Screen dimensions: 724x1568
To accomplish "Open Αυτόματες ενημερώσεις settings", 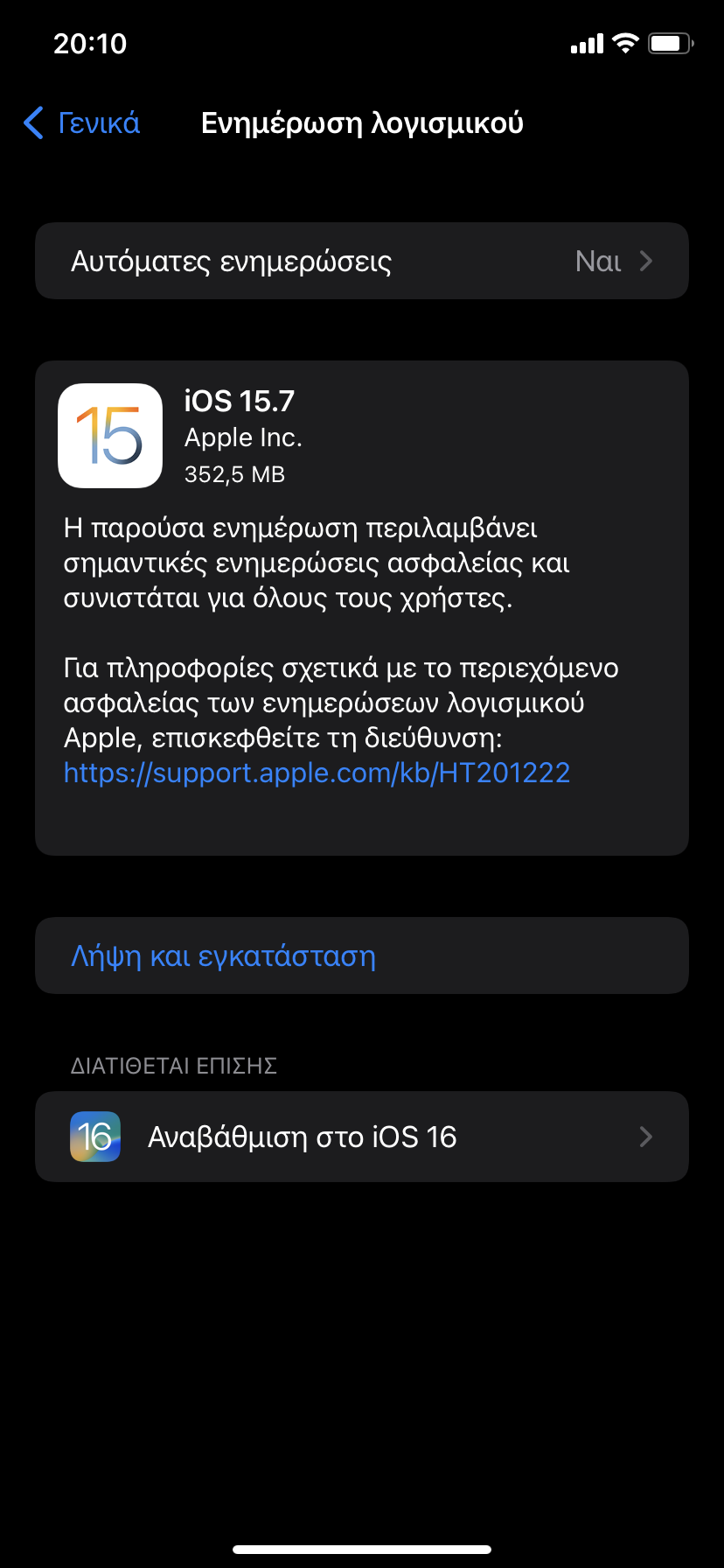I will (362, 262).
